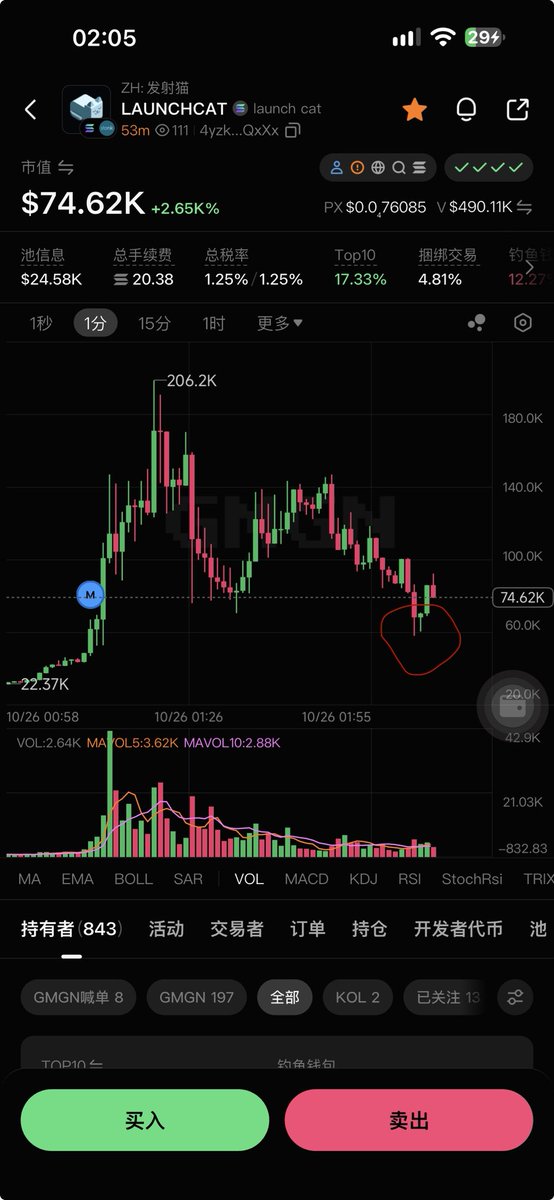Select the 1时 chart interval
The image size is (554, 1200).
214,323
